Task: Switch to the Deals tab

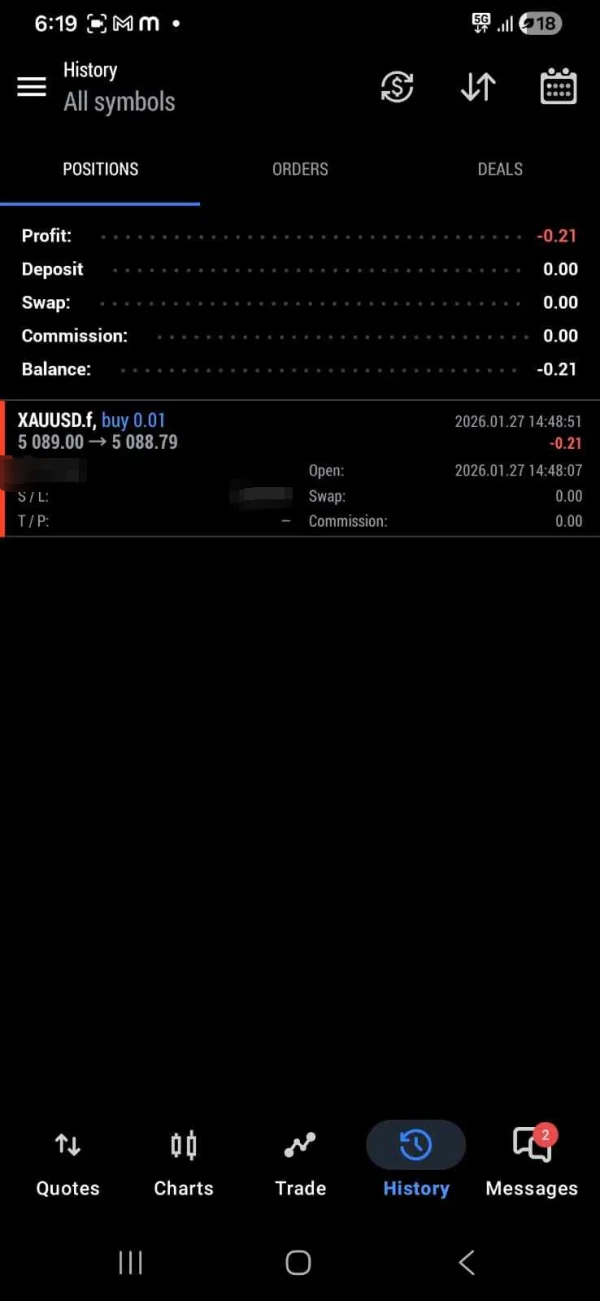Action: click(x=500, y=169)
